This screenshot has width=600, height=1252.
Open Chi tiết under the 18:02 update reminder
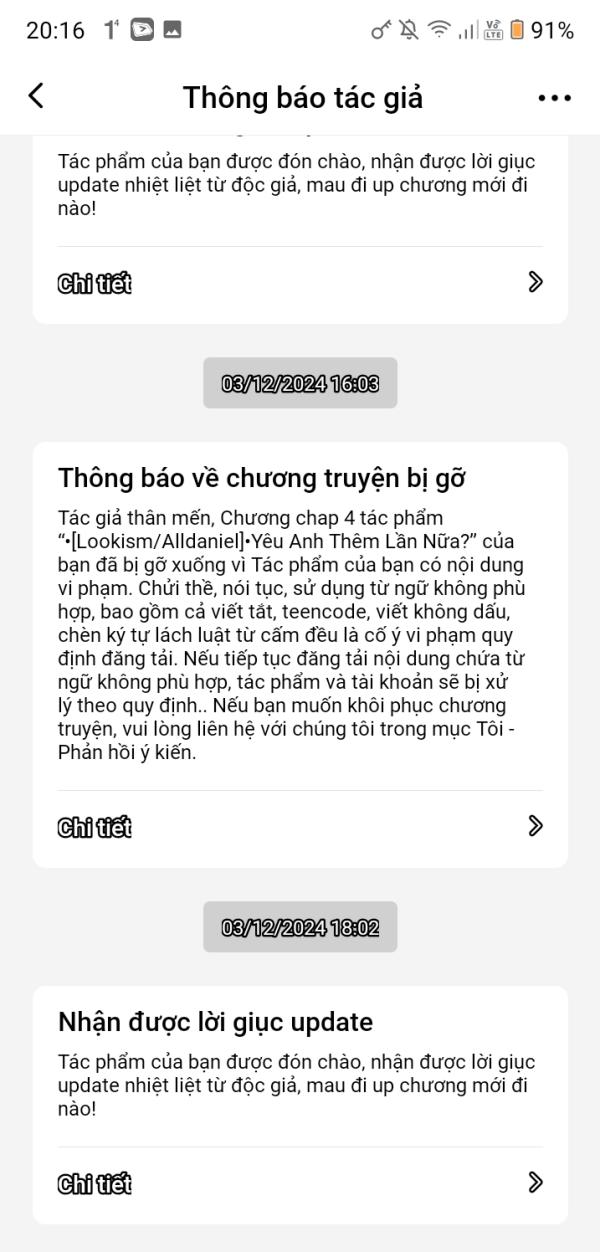click(x=300, y=1183)
